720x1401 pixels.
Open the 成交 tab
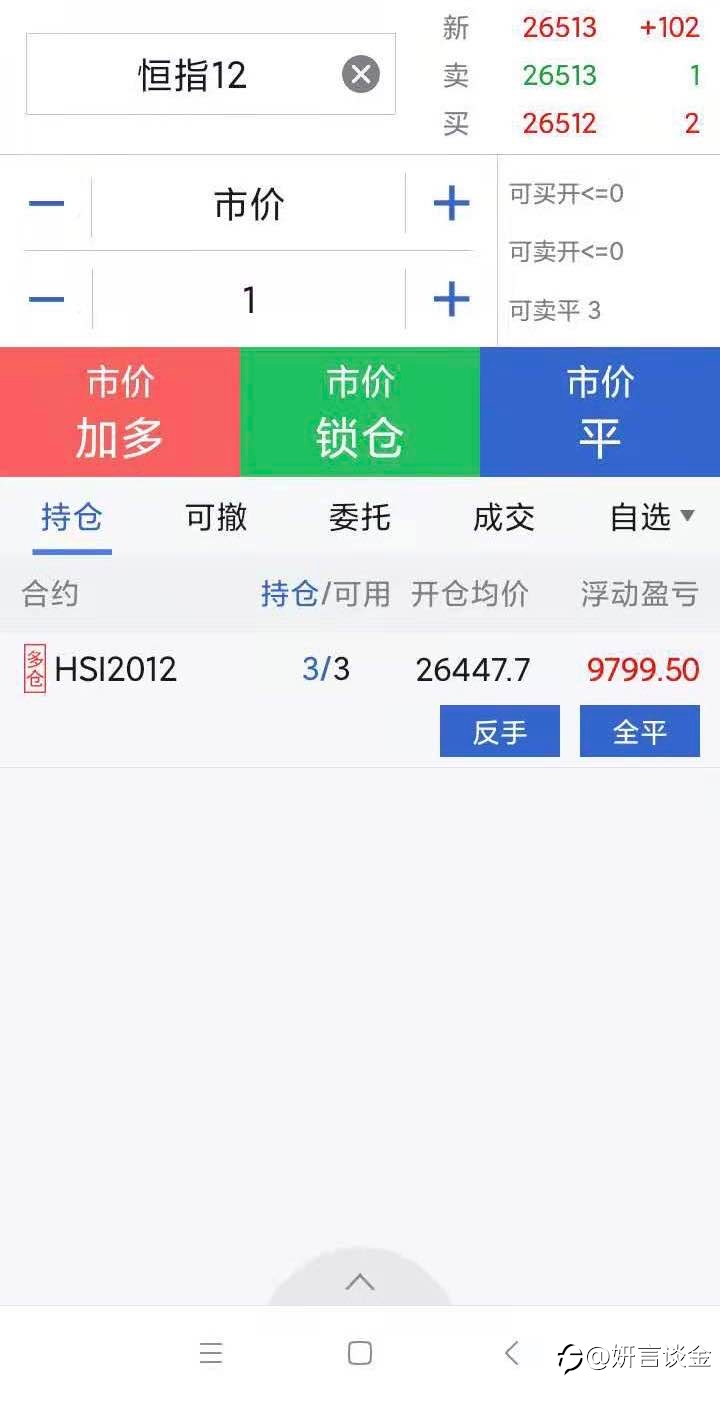[504, 518]
